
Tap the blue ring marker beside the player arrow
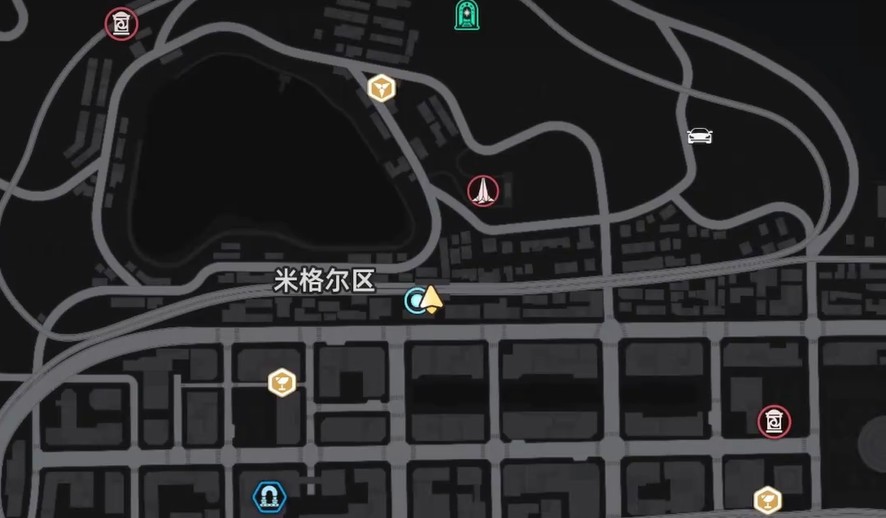click(414, 300)
